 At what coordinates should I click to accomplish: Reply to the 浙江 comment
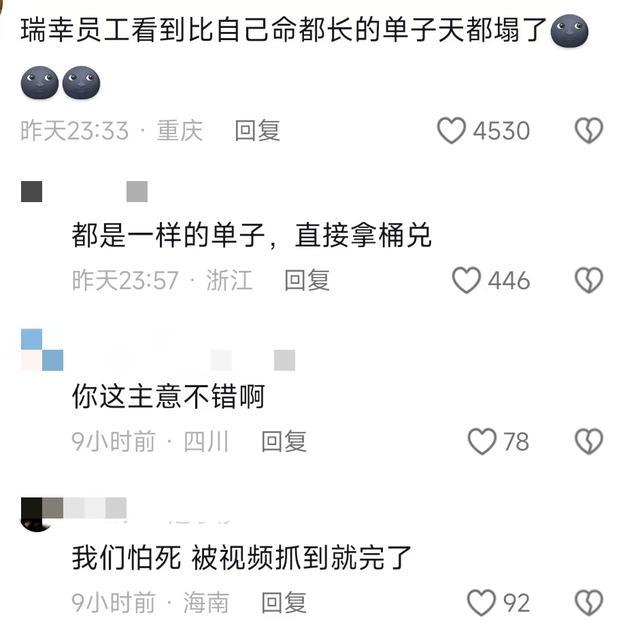click(307, 280)
